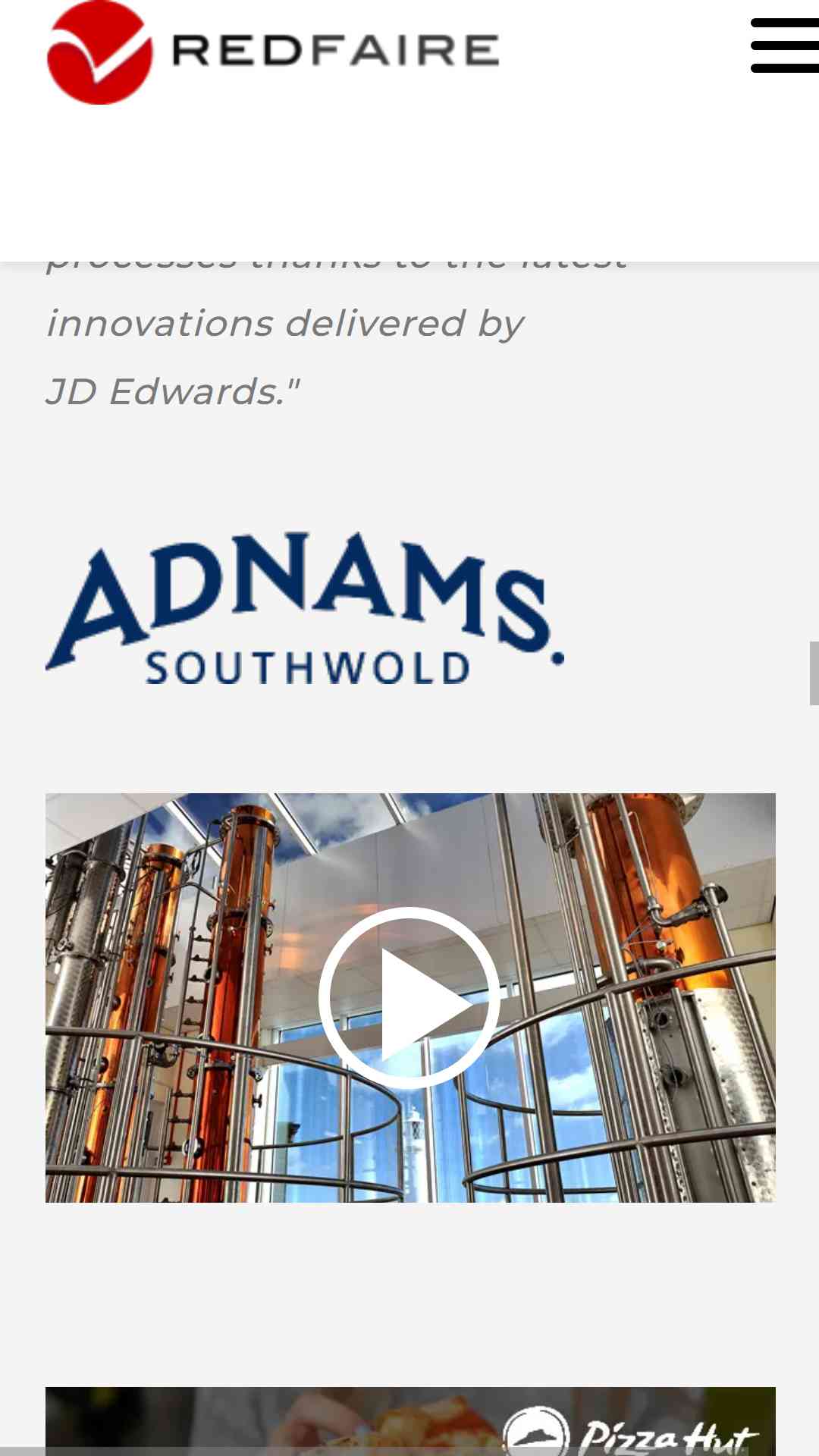Play the Adnams distillery video
Image resolution: width=819 pixels, height=1456 pixels.
(x=409, y=997)
